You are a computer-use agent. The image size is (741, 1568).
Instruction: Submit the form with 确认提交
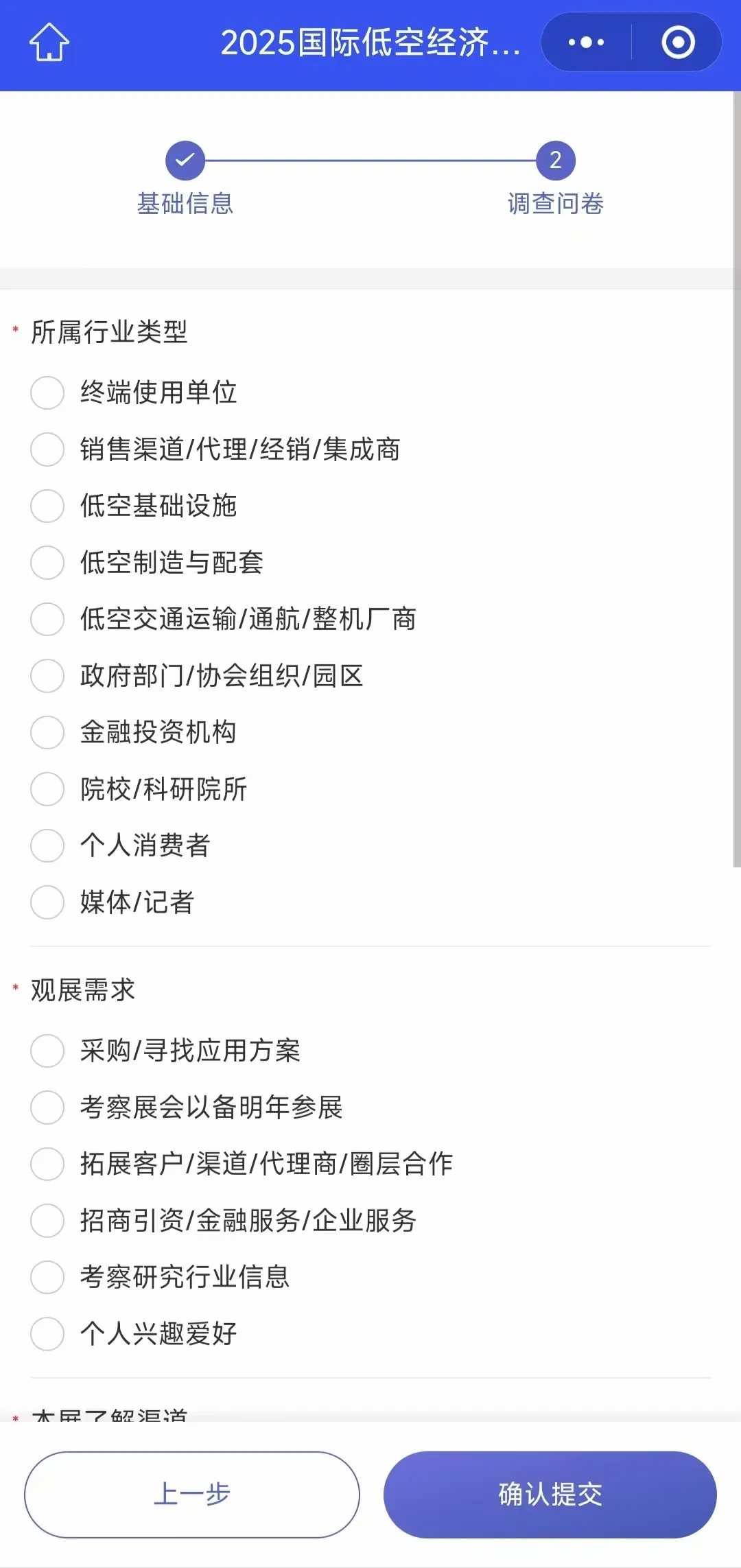click(x=550, y=1494)
